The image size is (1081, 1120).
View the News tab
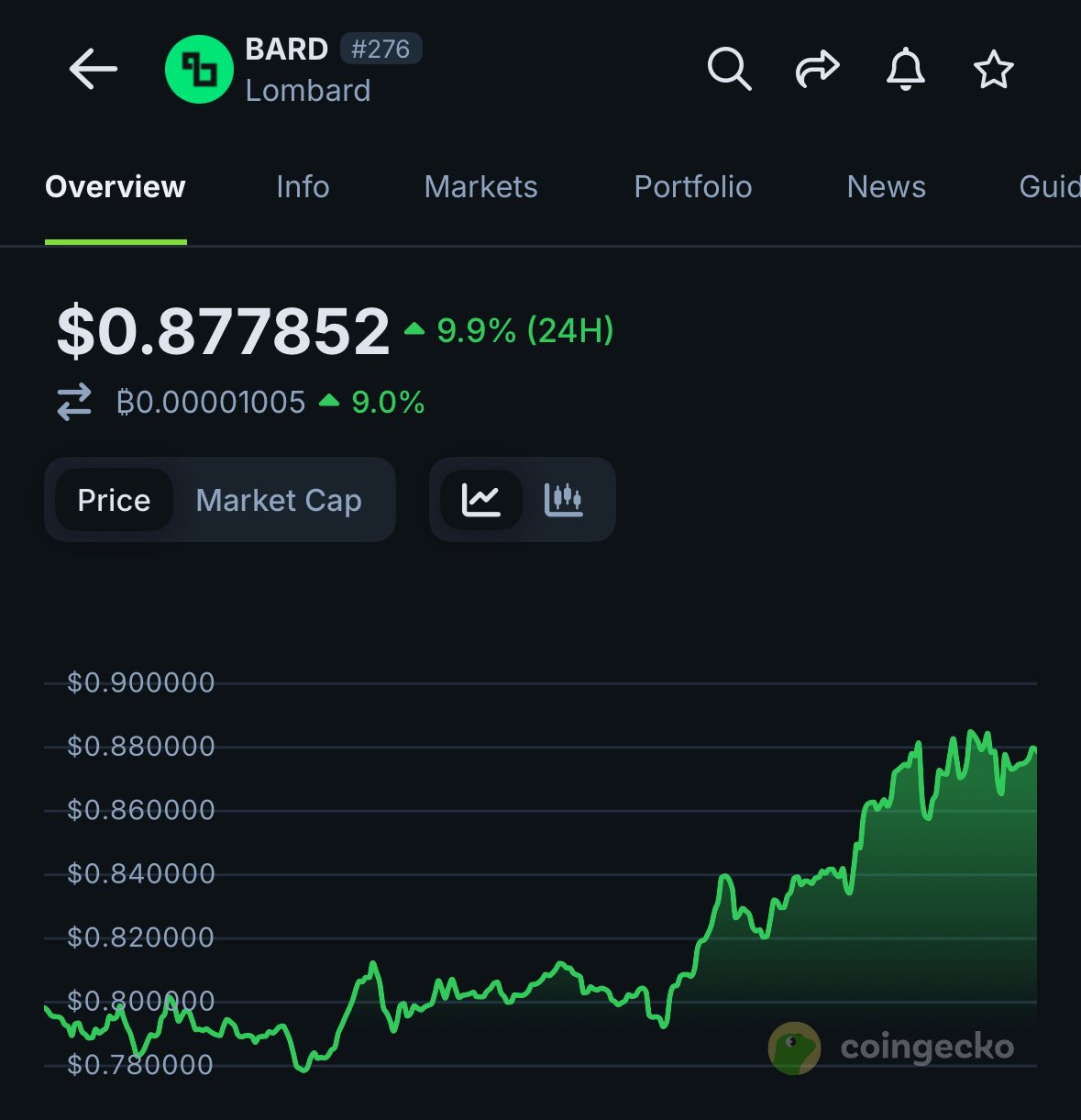pos(886,187)
